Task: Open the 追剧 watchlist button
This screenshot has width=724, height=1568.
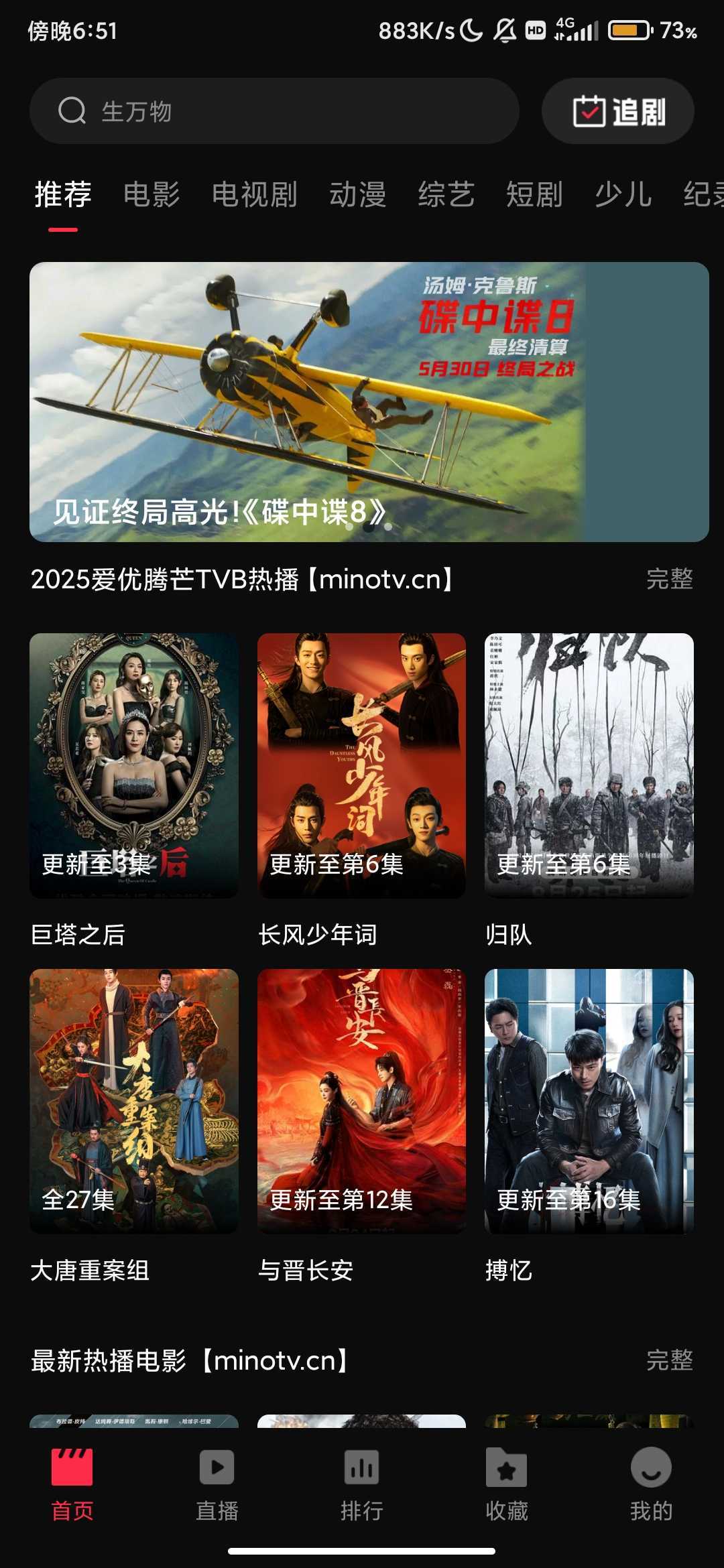Action: click(x=617, y=111)
